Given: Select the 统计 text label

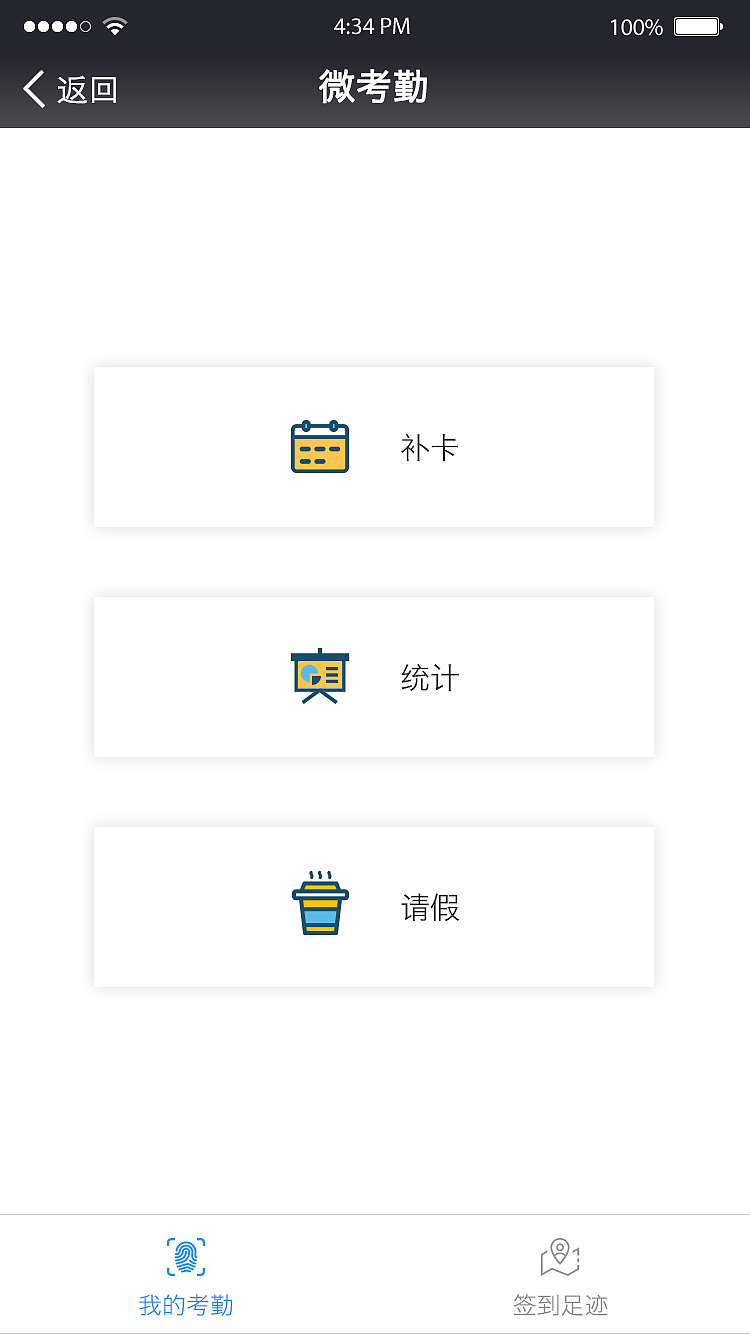Looking at the screenshot, I should 429,676.
